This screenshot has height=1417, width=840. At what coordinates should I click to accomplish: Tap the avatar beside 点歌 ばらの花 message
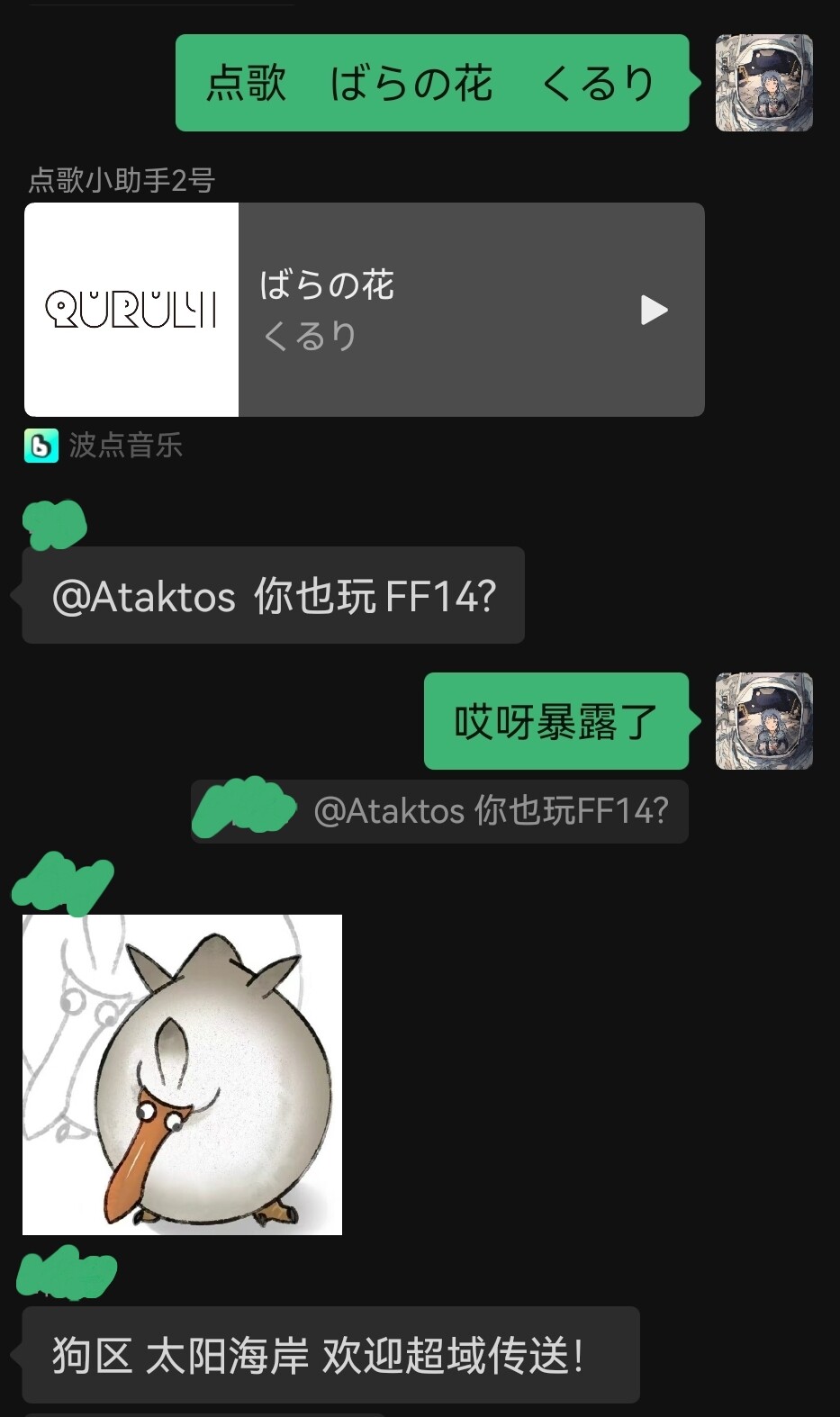[x=763, y=83]
